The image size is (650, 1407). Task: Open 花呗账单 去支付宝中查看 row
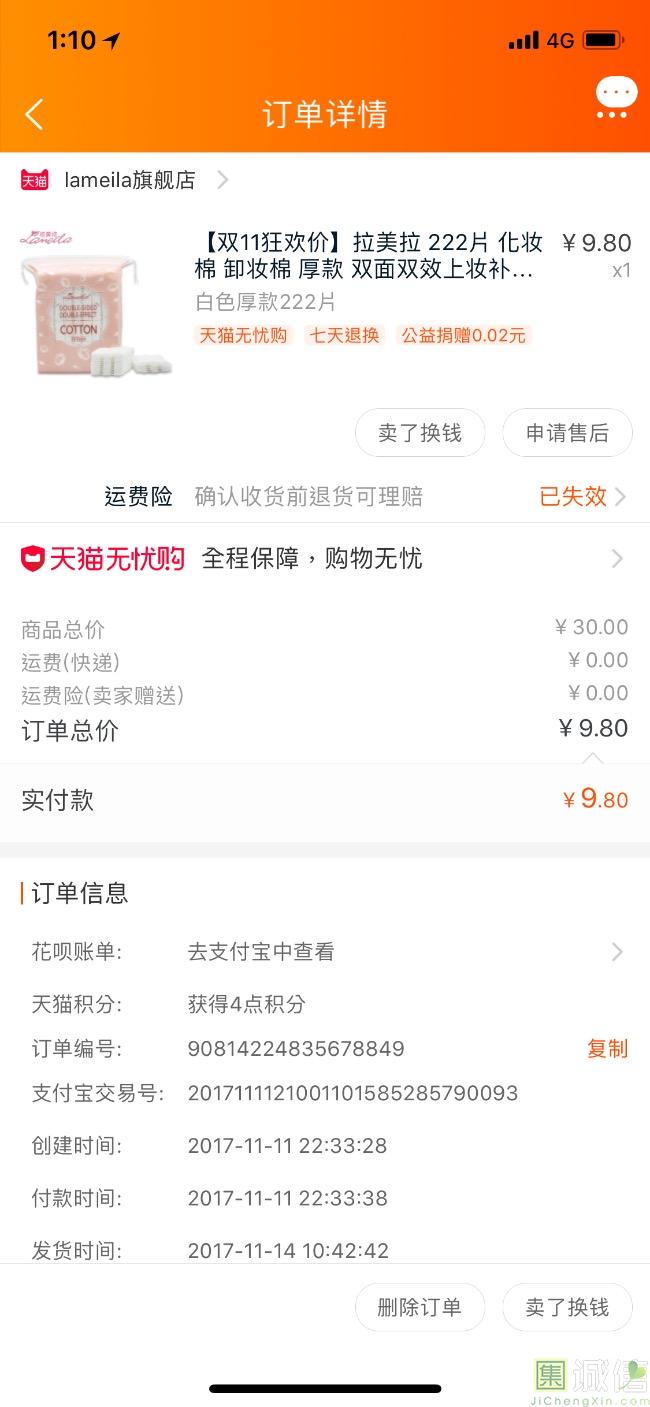point(325,952)
